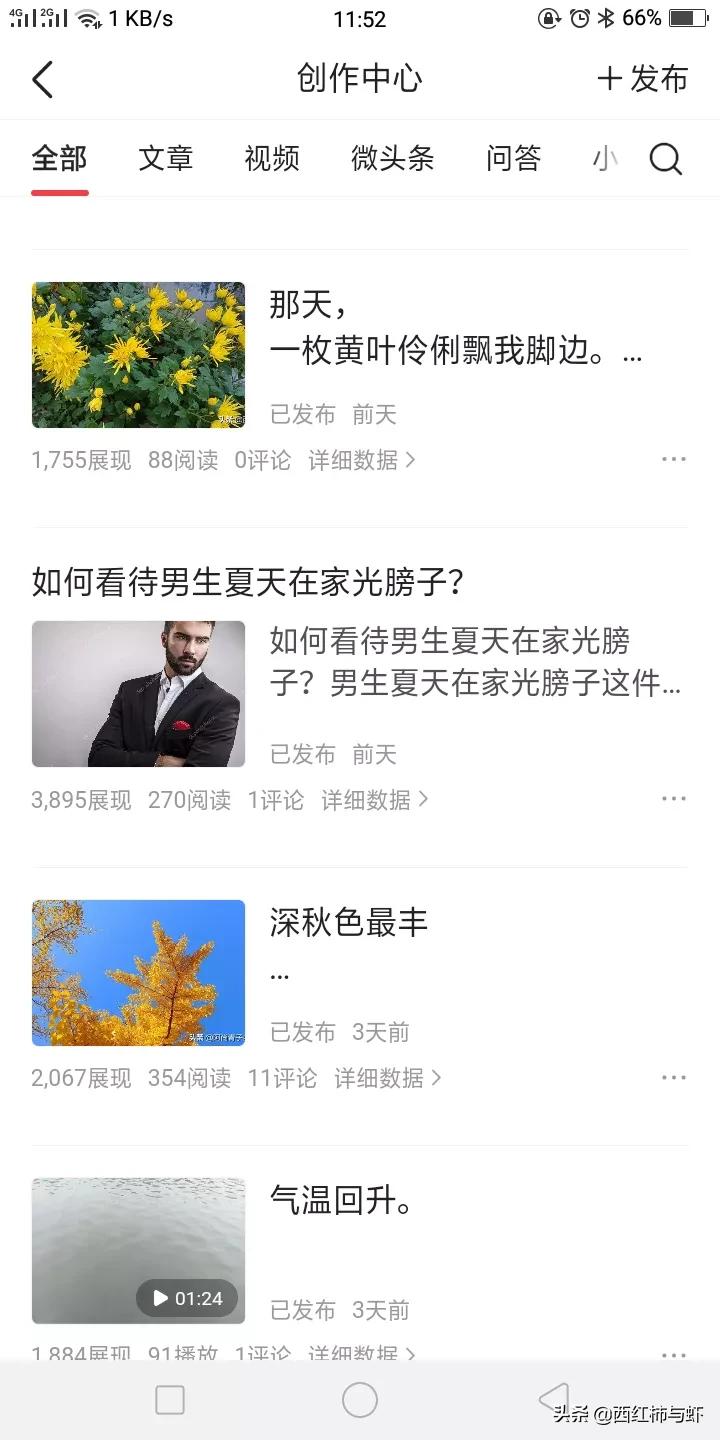Select the currently active 全部 tab
The width and height of the screenshot is (720, 1440).
coord(59,159)
